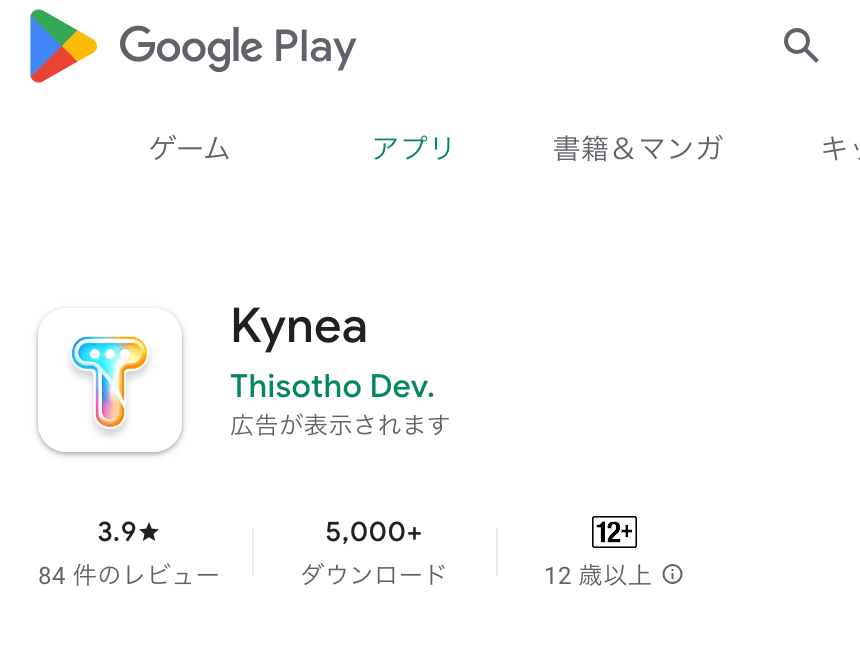Screen dimensions: 860x650
Task: Open the search magnifier icon
Action: 801,46
